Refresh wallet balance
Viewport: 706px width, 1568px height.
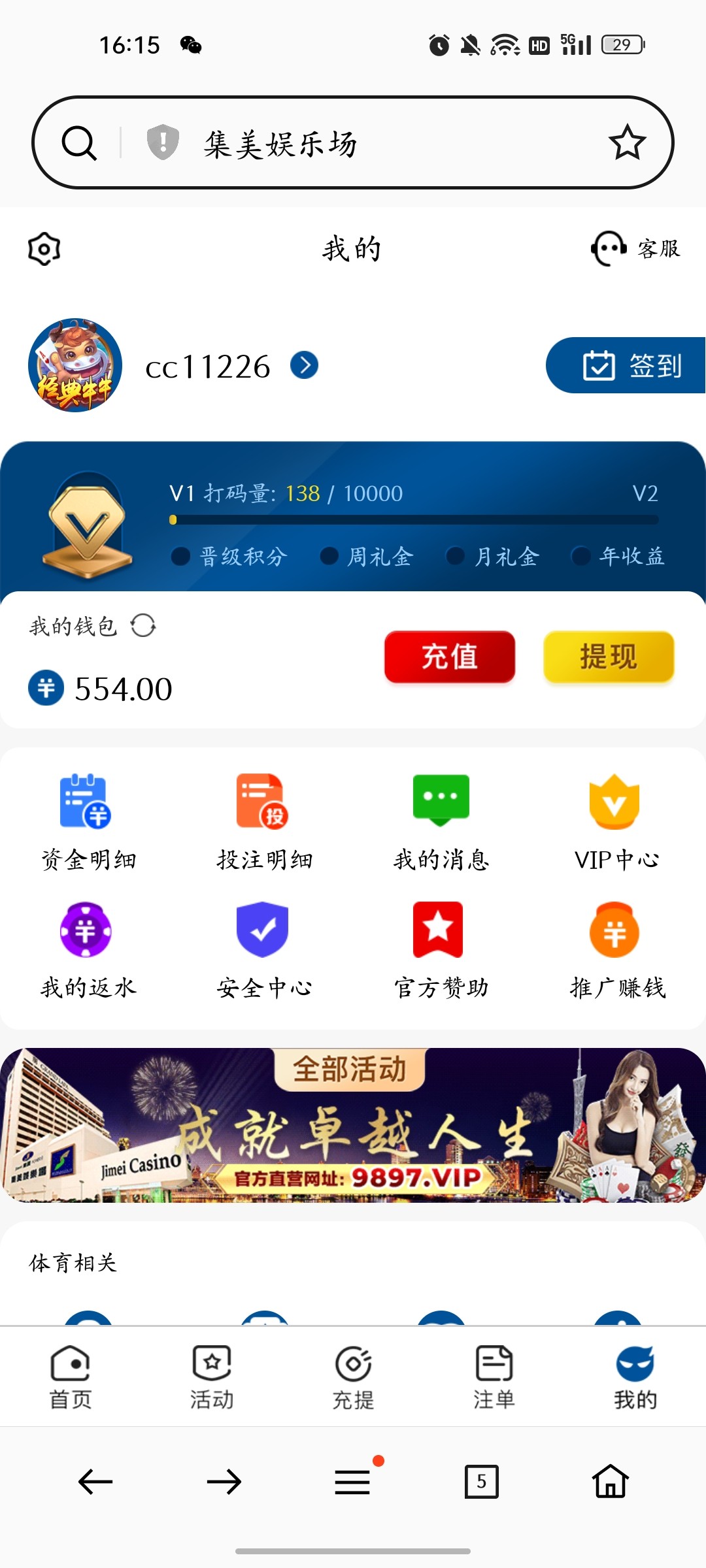point(143,625)
